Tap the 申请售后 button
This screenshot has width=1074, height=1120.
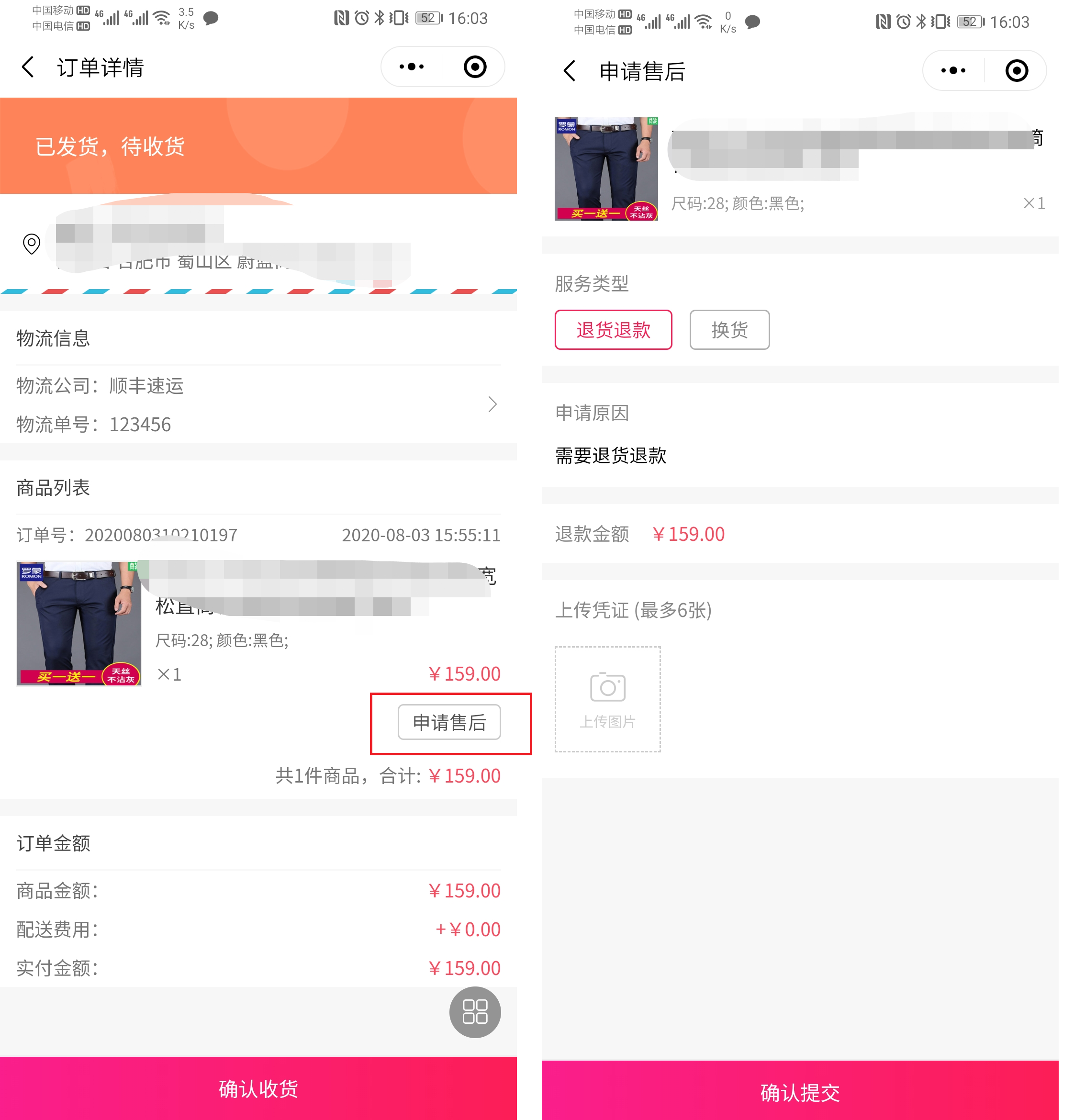pos(449,722)
